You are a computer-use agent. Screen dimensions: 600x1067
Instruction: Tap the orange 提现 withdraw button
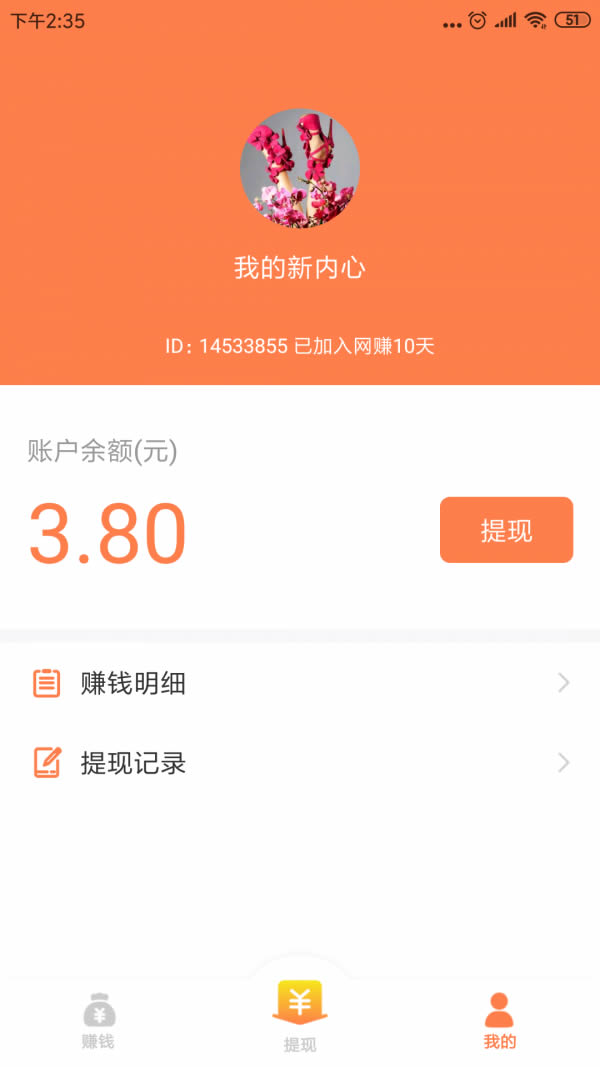pyautogui.click(x=506, y=530)
